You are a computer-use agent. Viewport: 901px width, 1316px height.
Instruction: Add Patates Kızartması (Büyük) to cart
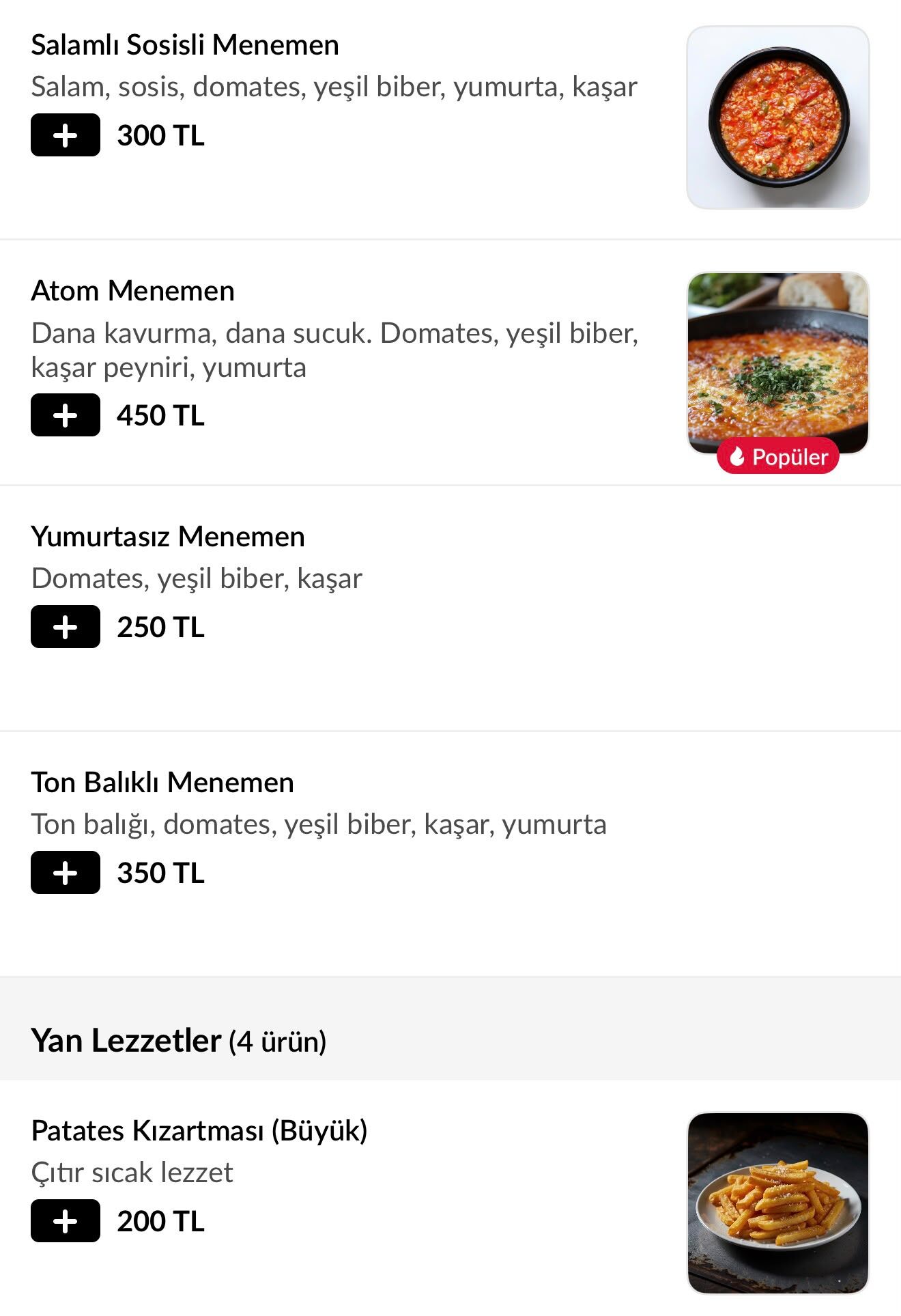coord(66,1221)
